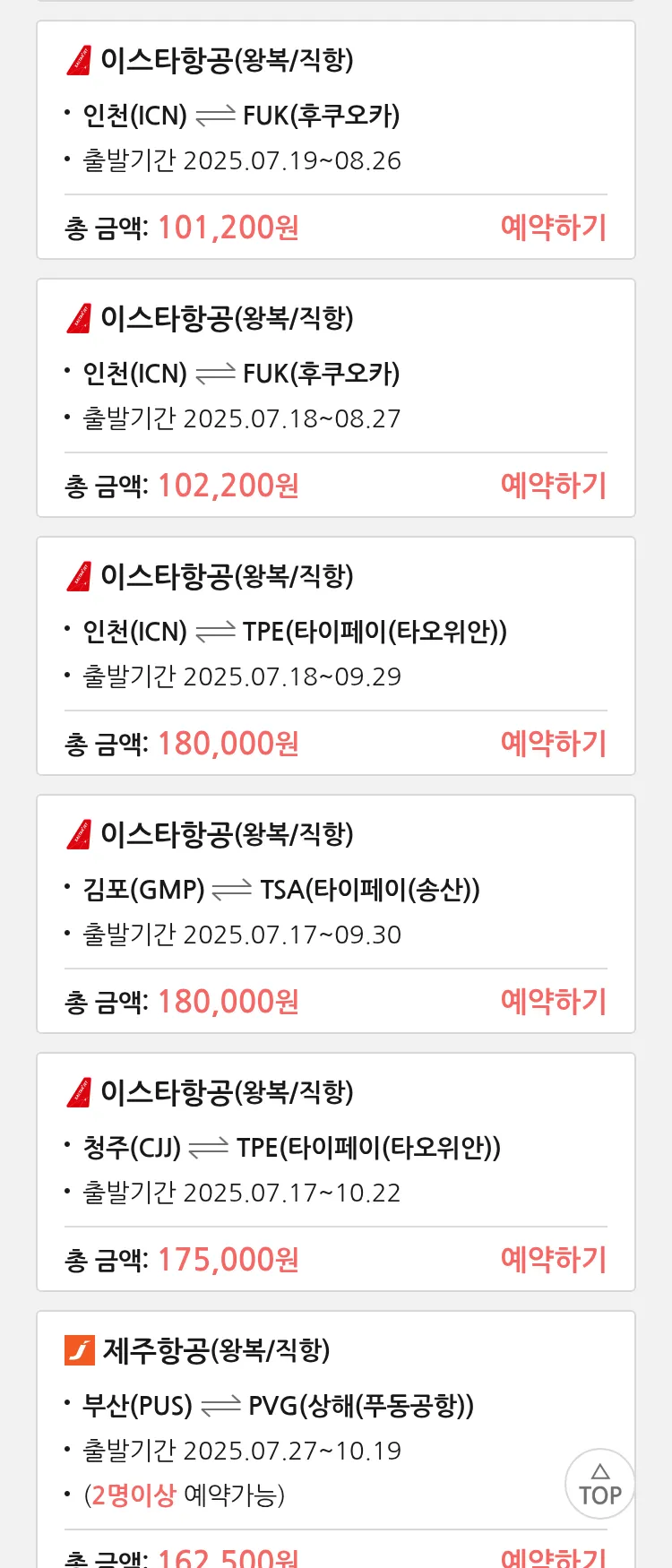The height and width of the screenshot is (1568, 672).
Task: Tap 예약하기 for Cheongju to Taipei flight
Action: [553, 1260]
